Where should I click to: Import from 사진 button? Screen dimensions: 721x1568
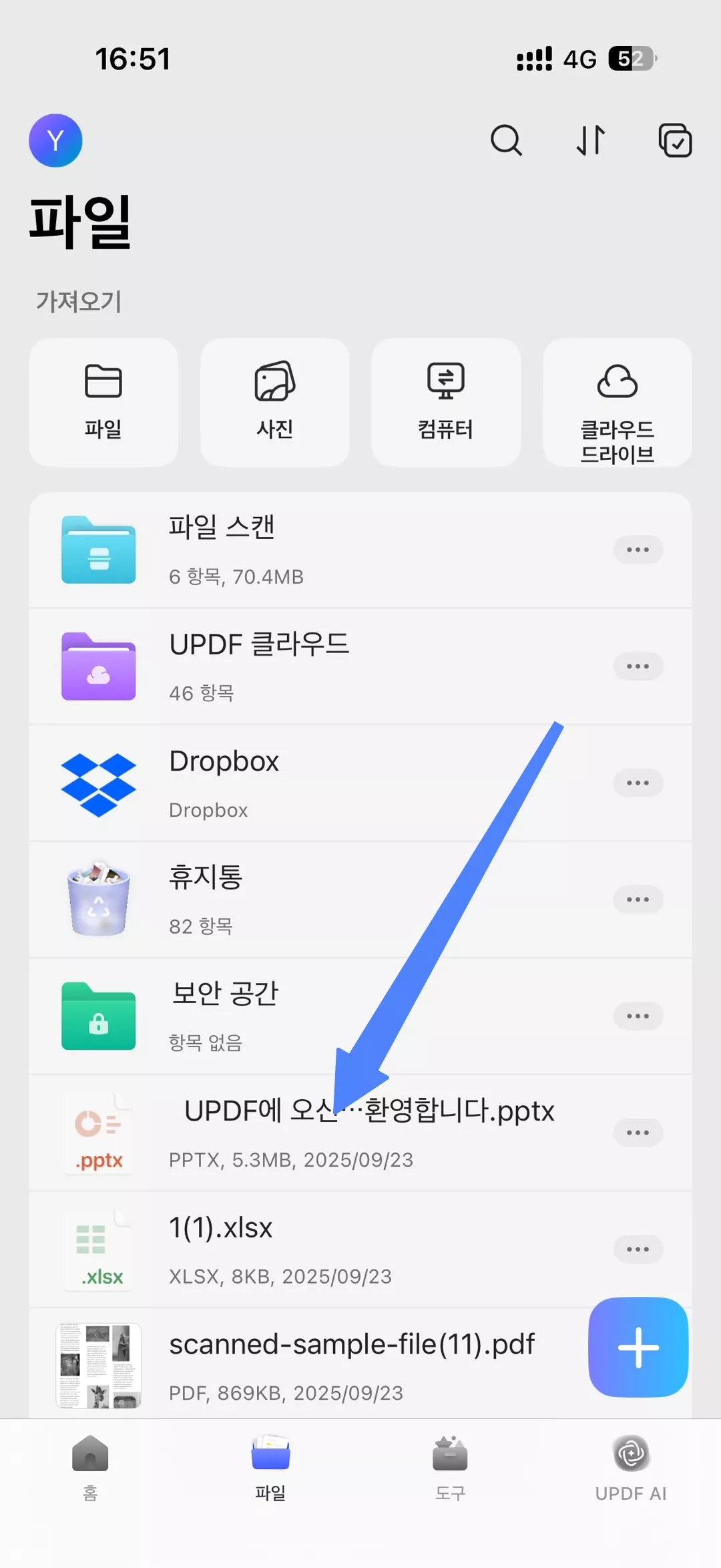274,402
